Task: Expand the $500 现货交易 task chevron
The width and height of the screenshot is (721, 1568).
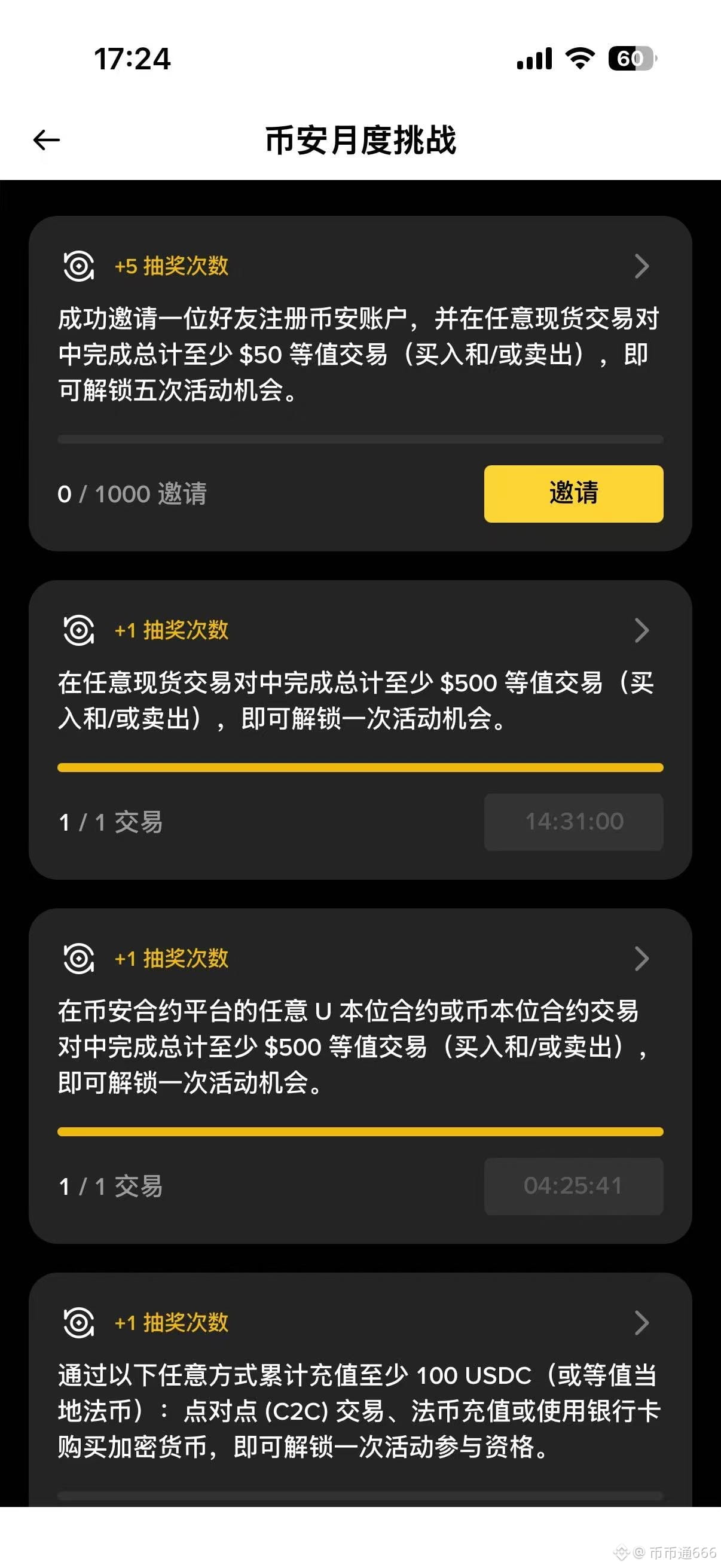Action: [x=641, y=630]
